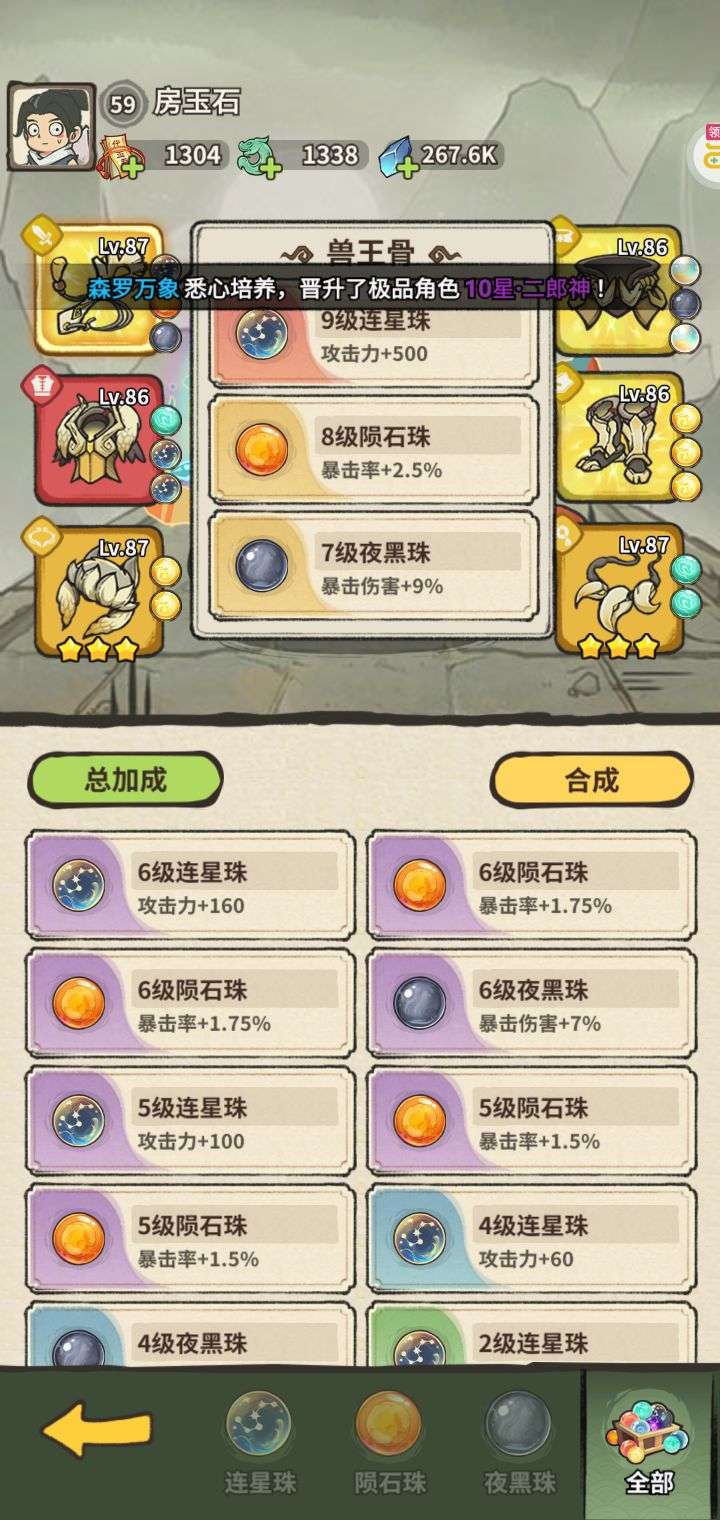The image size is (720, 1520).
Task: Tap the equipped 8级陨石珠 slot
Action: [x=373, y=451]
